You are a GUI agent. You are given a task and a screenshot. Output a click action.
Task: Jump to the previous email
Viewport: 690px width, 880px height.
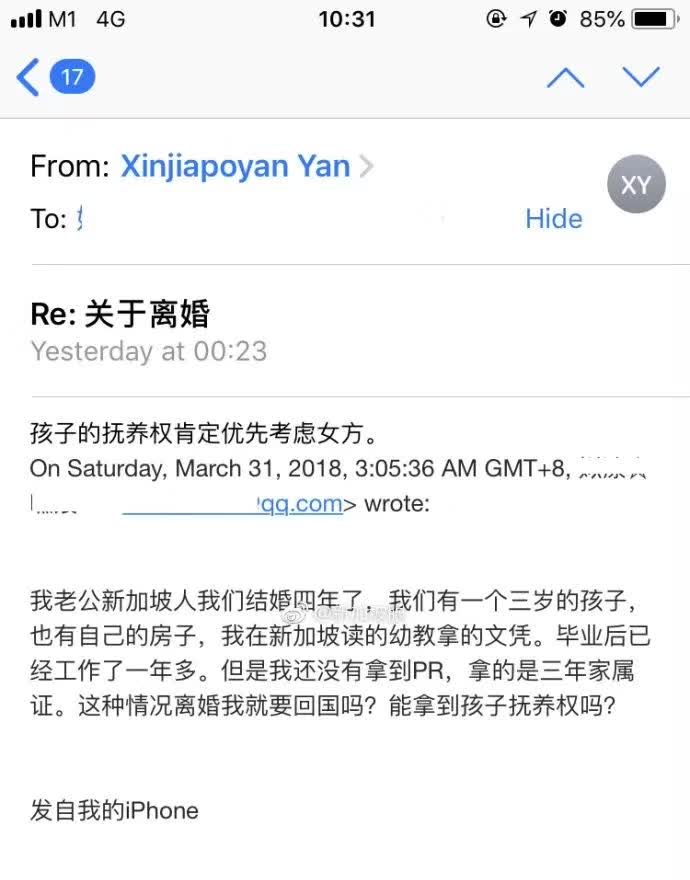565,77
